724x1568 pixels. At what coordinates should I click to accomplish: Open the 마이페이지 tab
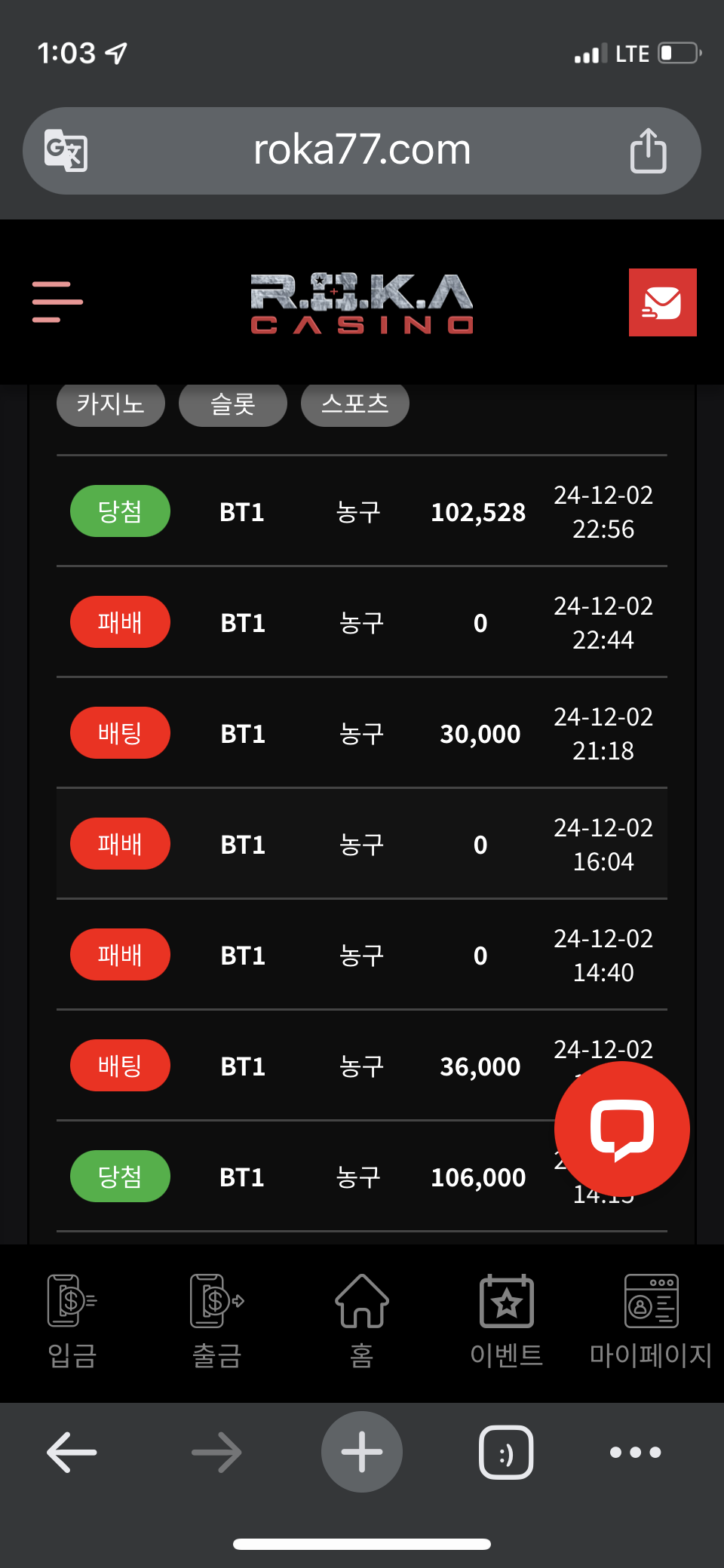click(x=651, y=1321)
